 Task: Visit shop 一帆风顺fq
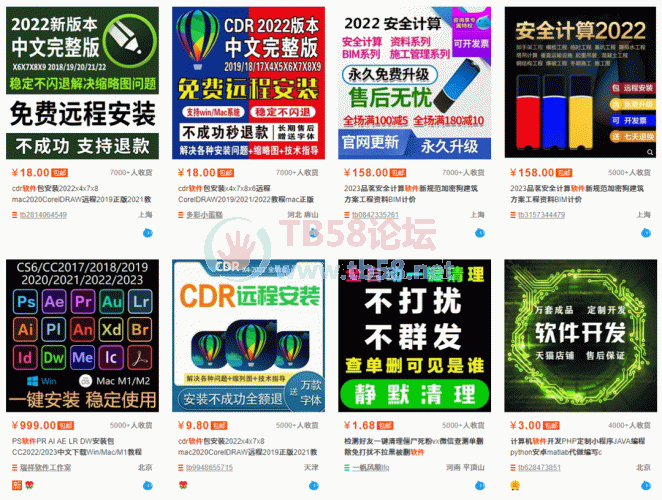click(374, 467)
